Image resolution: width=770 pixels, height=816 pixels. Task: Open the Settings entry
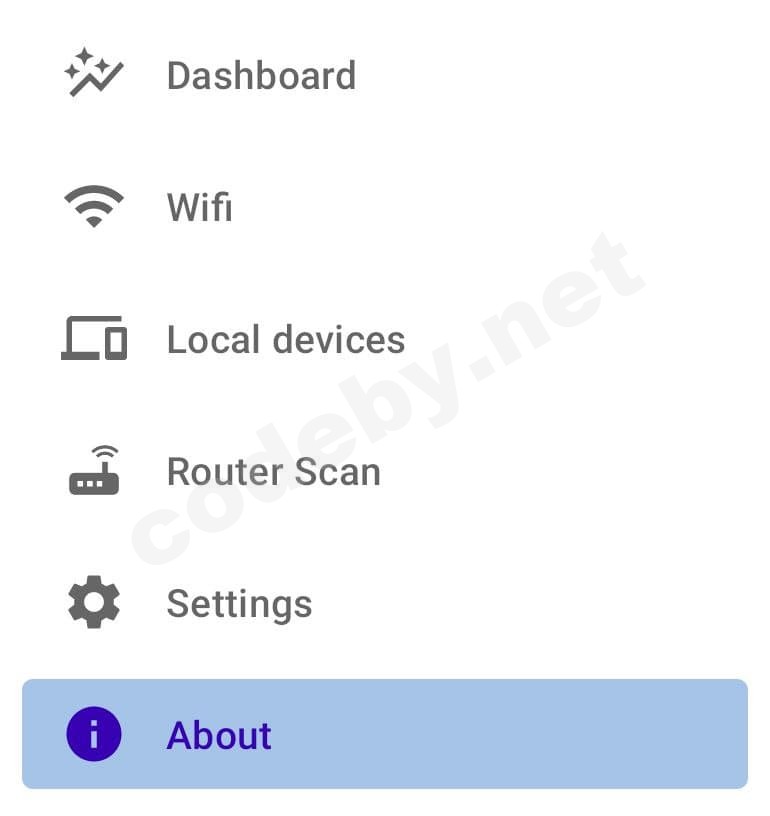coord(239,604)
